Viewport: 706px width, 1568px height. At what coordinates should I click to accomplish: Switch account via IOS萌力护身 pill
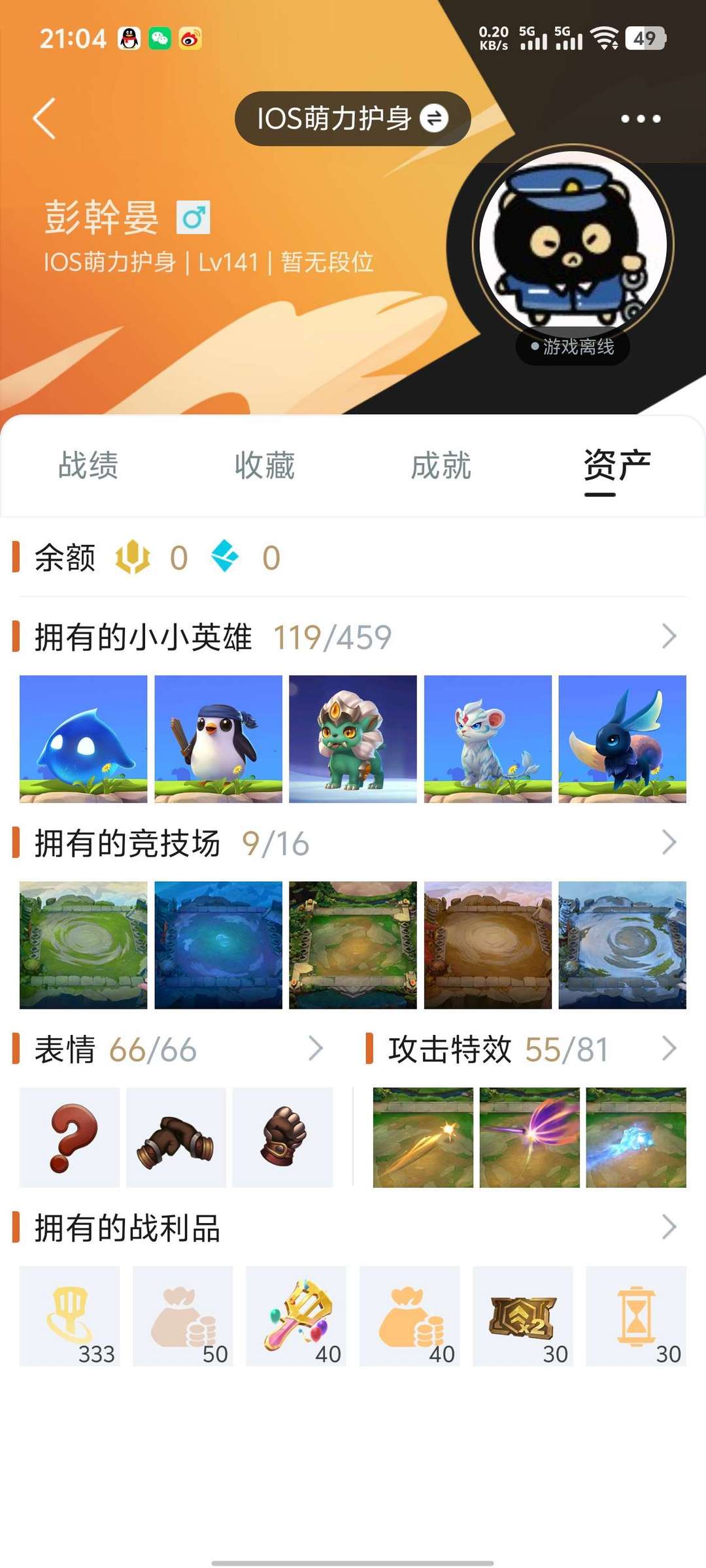coord(352,119)
